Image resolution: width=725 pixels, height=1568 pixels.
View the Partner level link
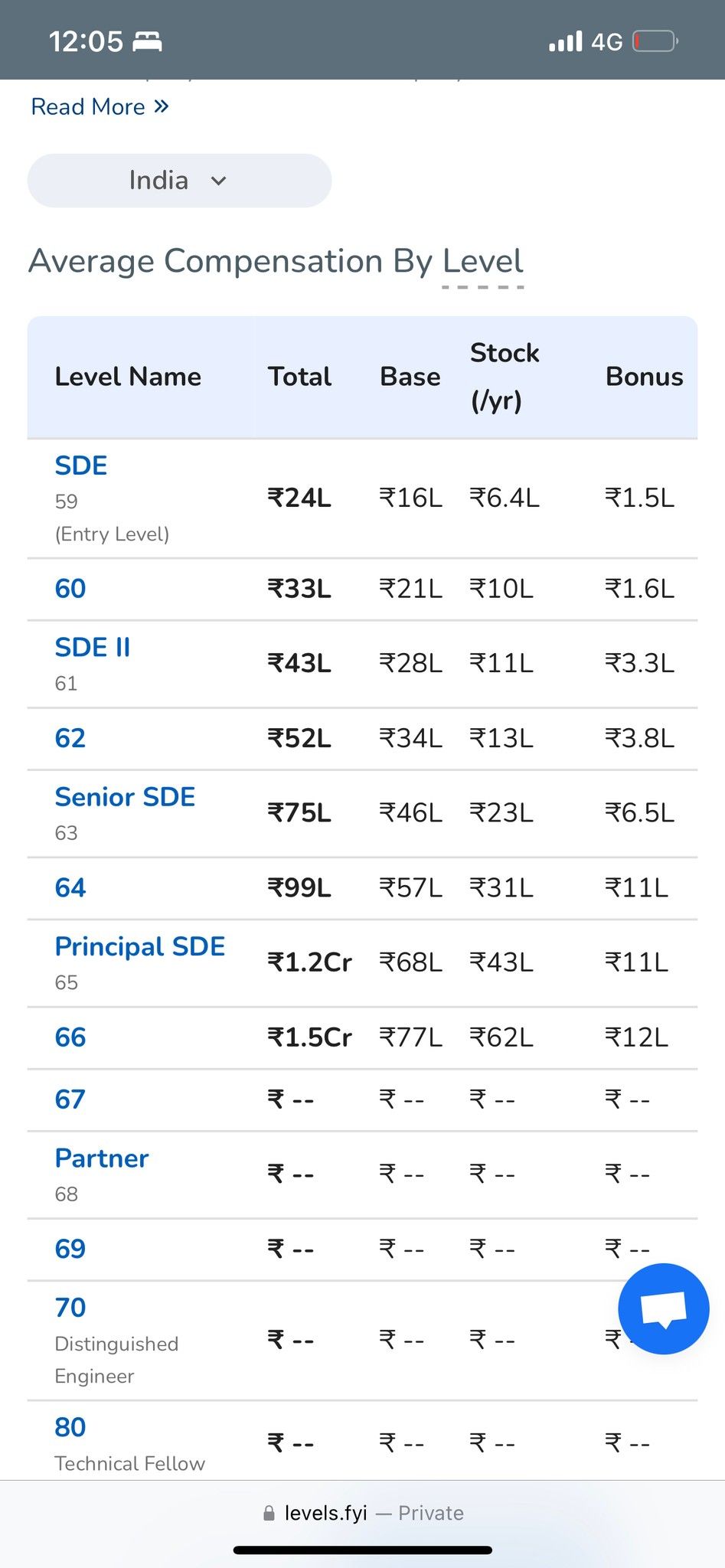coord(102,1158)
